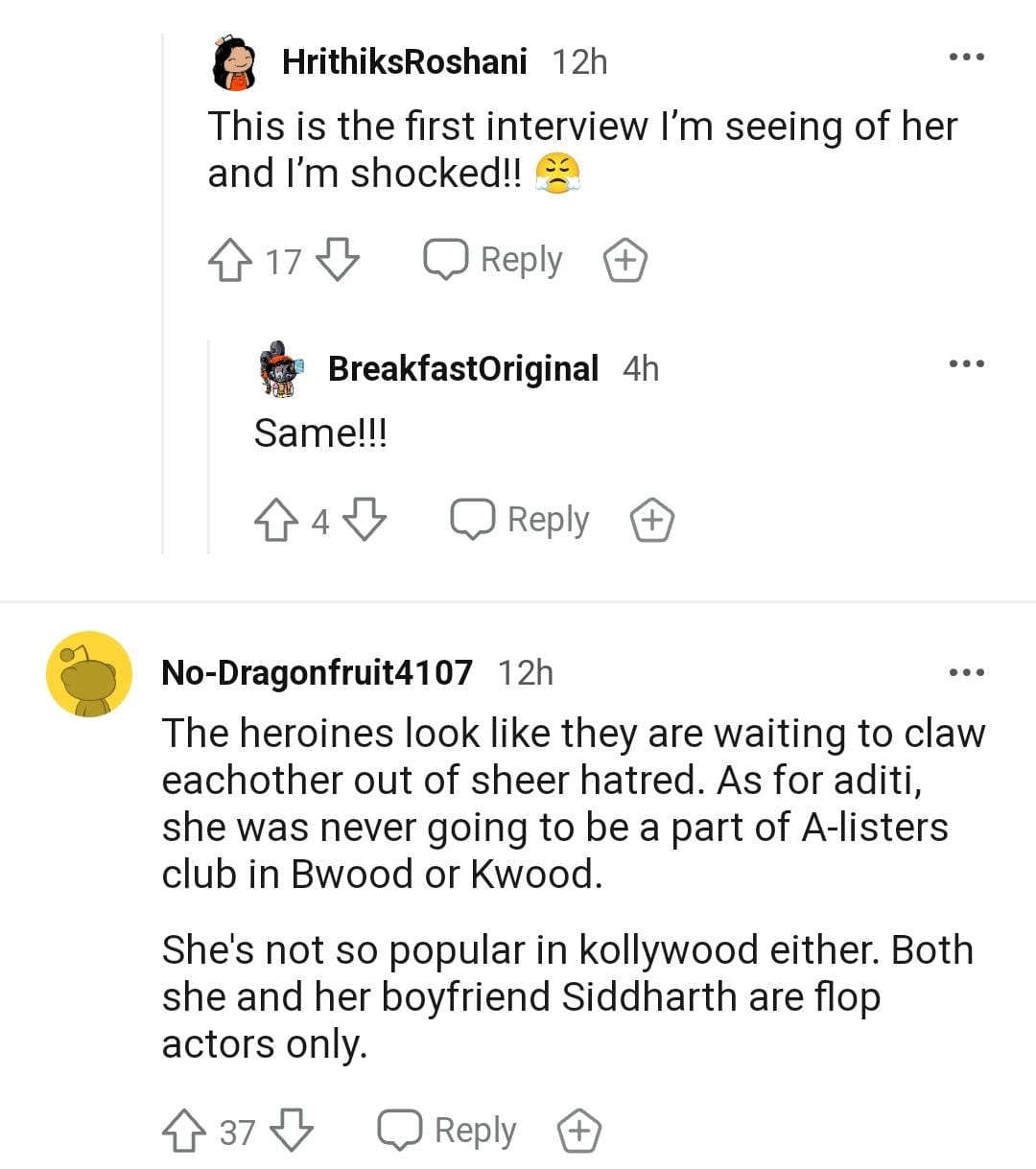View BreakfastOriginal's profile

pos(462,369)
